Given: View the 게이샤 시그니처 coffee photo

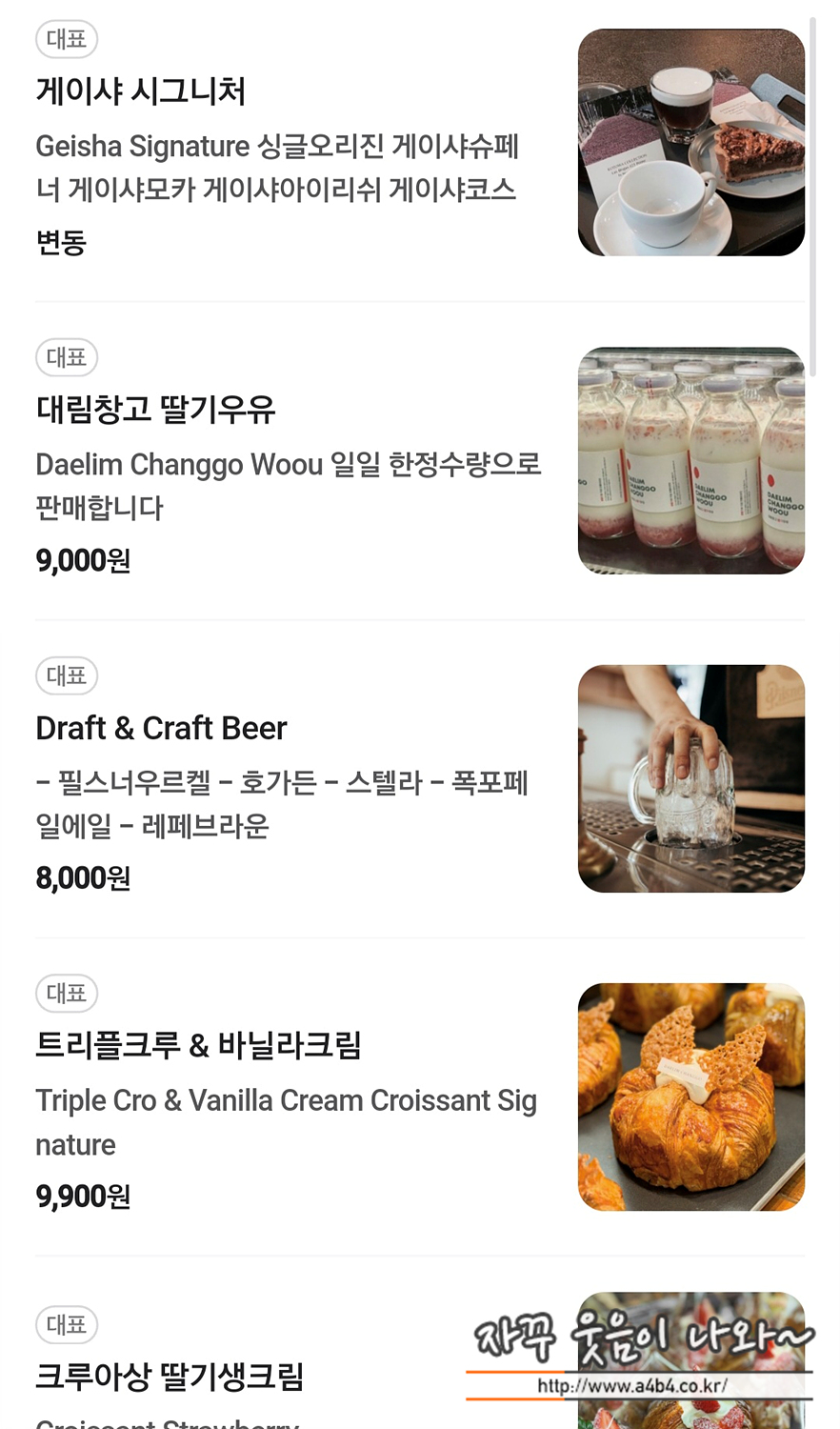Looking at the screenshot, I should (690, 143).
